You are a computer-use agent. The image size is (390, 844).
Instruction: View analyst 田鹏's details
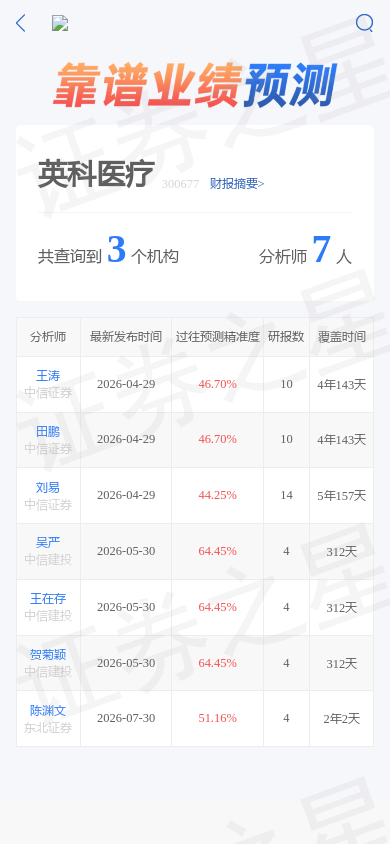click(x=48, y=432)
